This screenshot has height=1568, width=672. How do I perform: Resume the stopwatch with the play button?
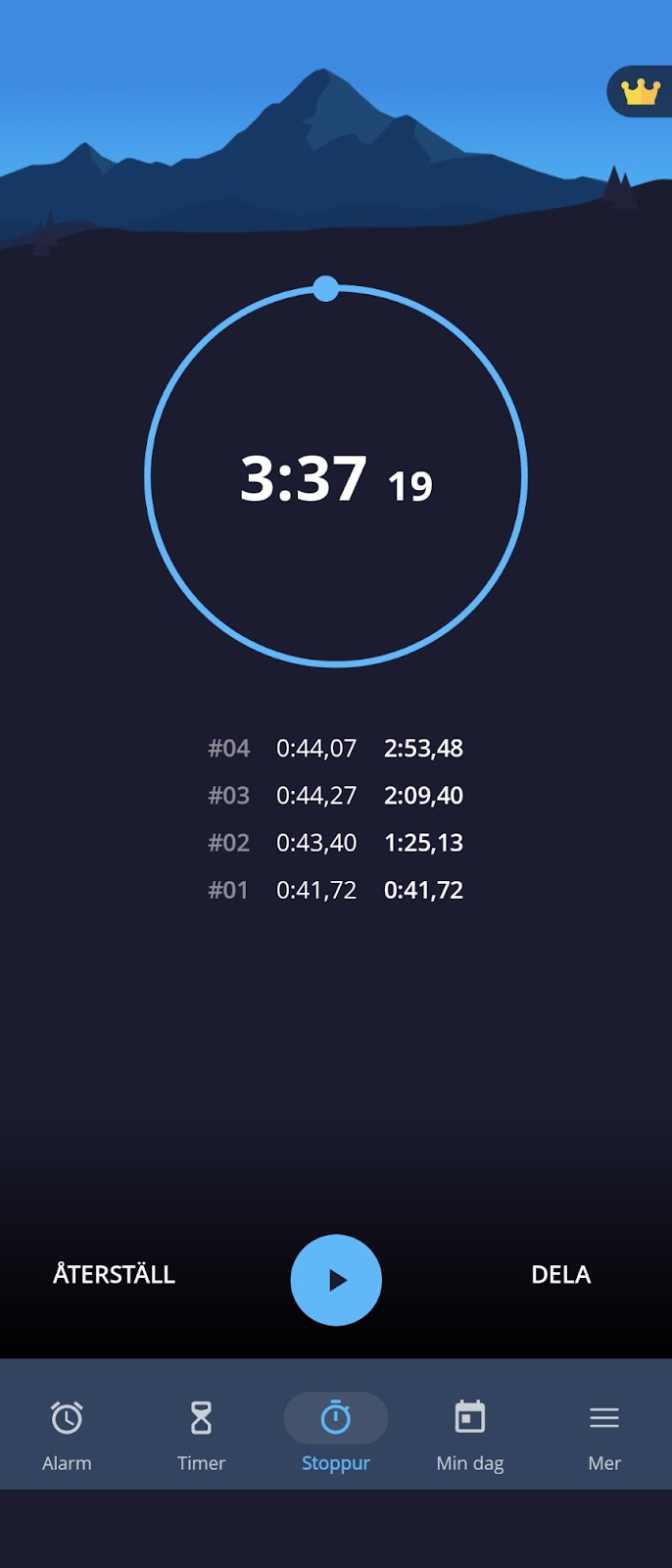click(336, 1280)
